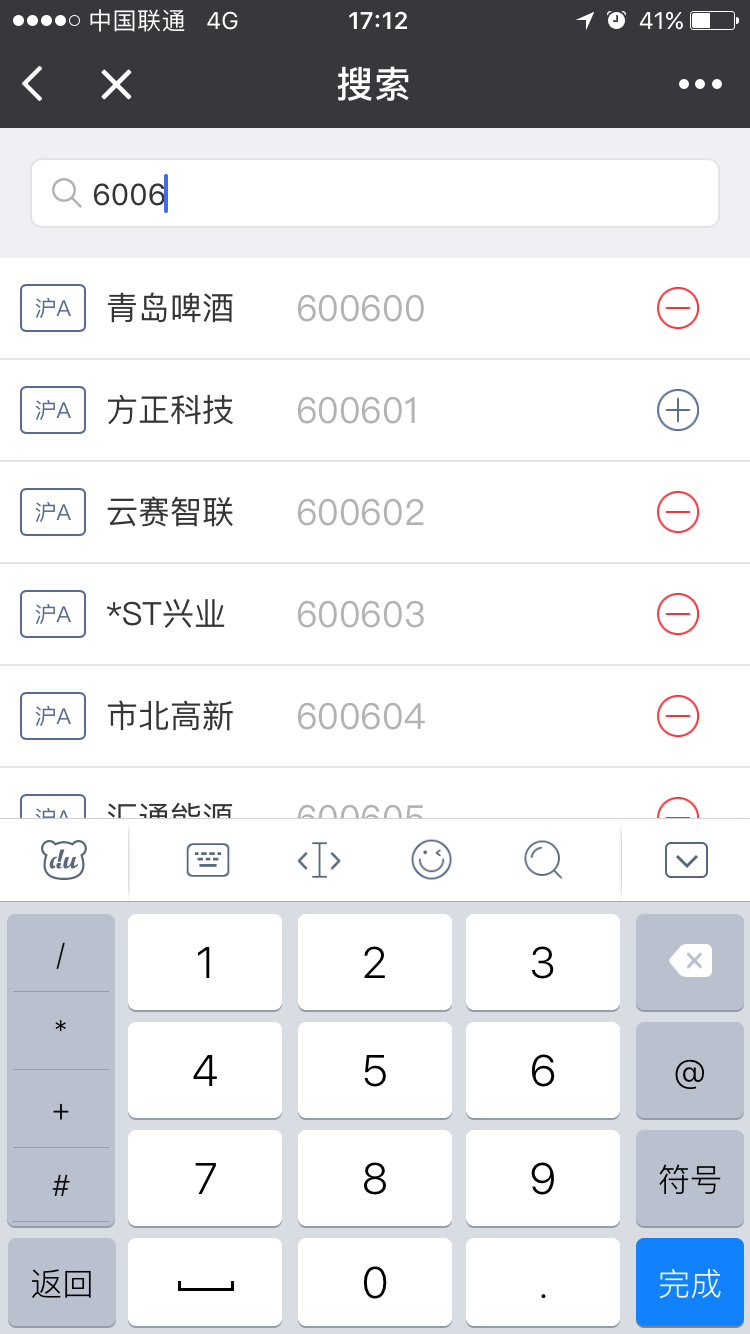This screenshot has width=750, height=1334.
Task: Close the search page with the X
Action: [x=116, y=85]
